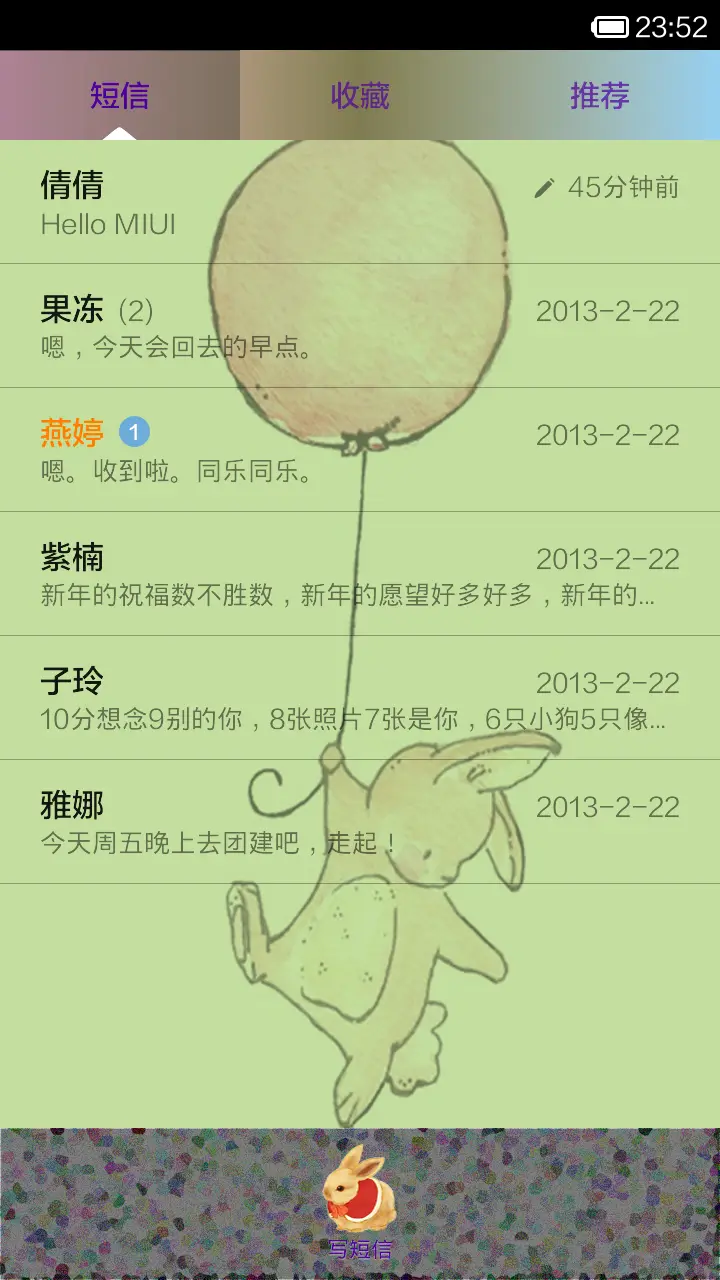Tap the unread badge on 燕婷 conversation
720x1280 pixels.
pyautogui.click(x=135, y=433)
